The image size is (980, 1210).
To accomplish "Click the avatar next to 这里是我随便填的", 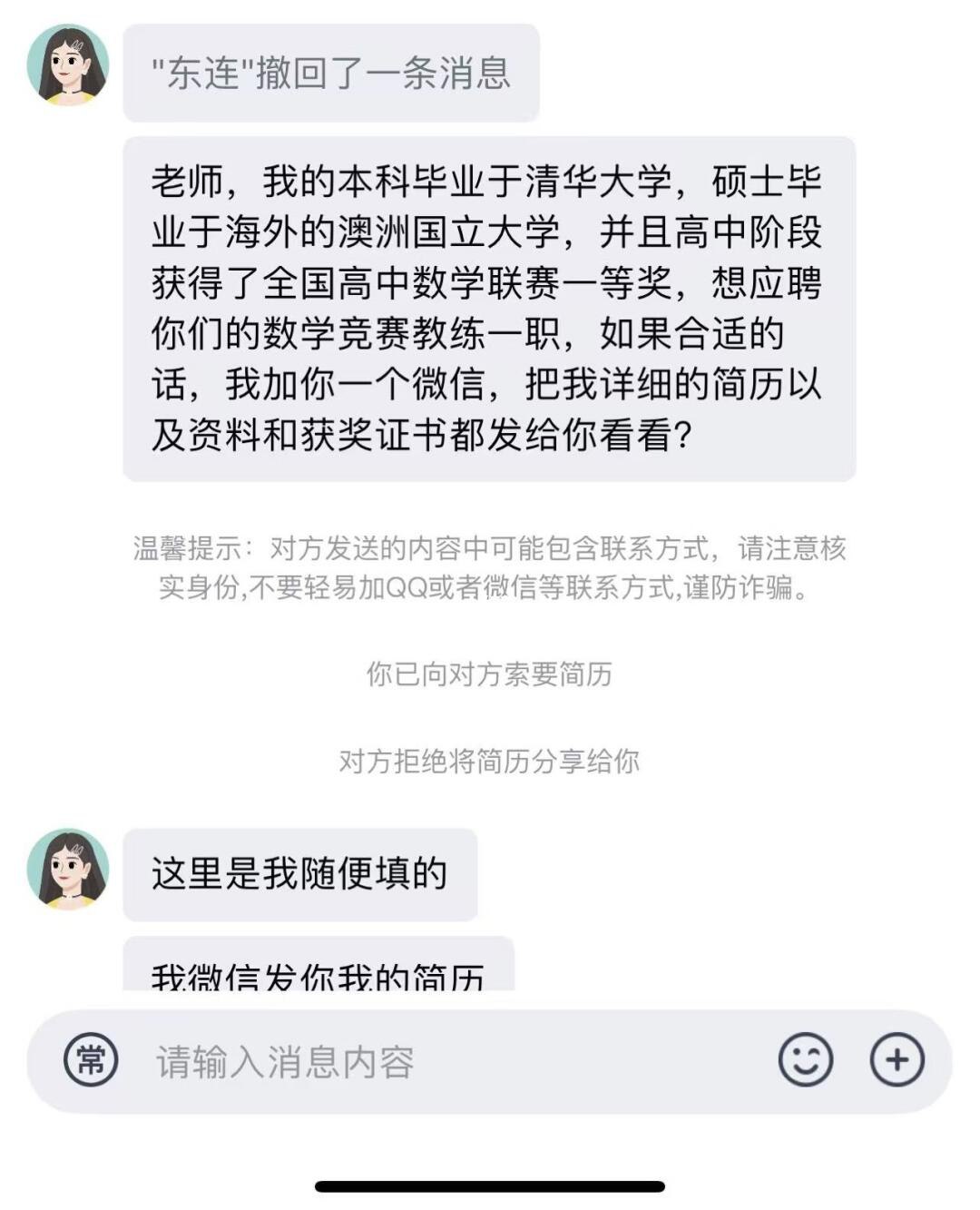I will [68, 871].
